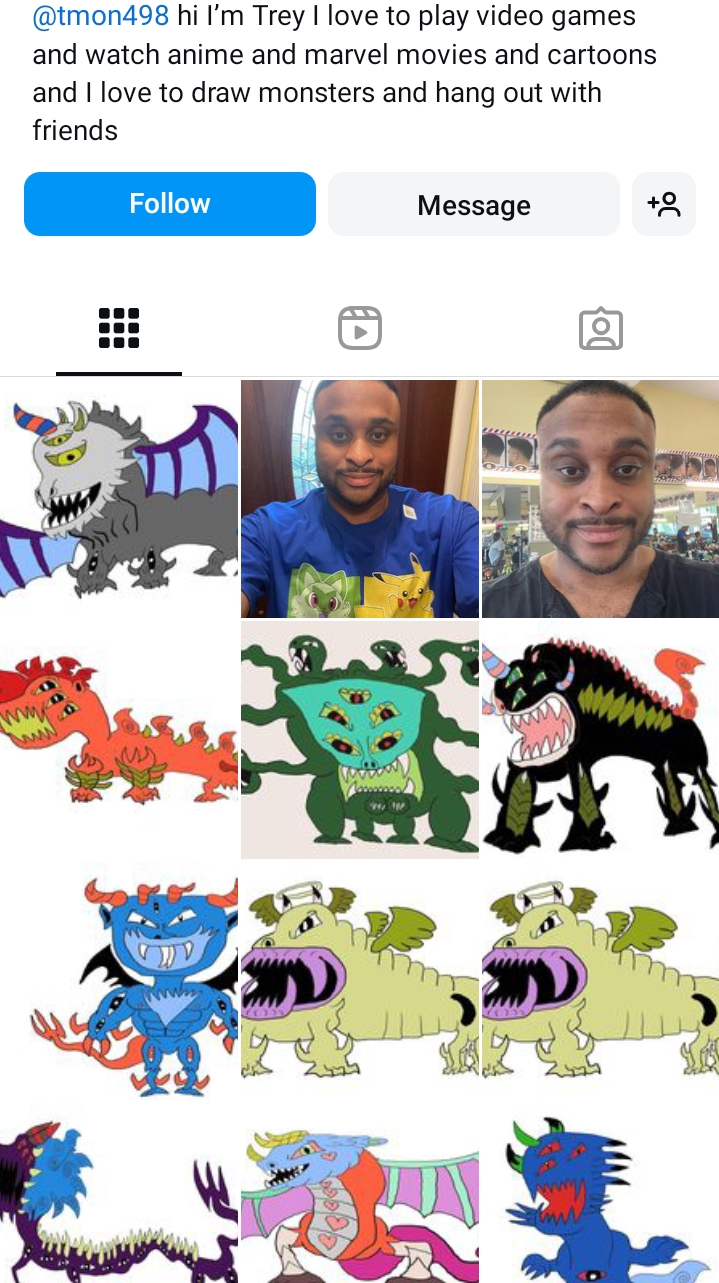Open the selfie in the blue Pokémon shirt
The height and width of the screenshot is (1283, 719).
[x=360, y=498]
